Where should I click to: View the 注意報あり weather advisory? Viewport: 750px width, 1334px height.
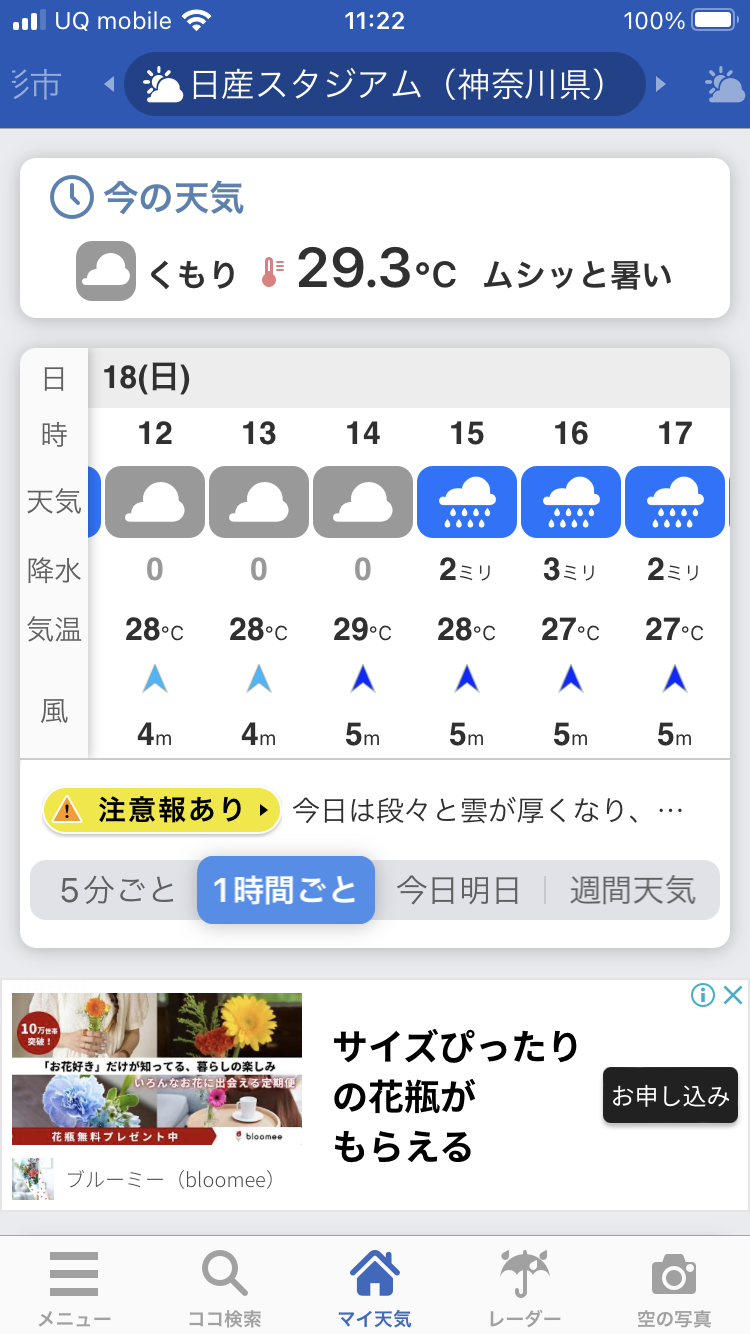[x=161, y=810]
